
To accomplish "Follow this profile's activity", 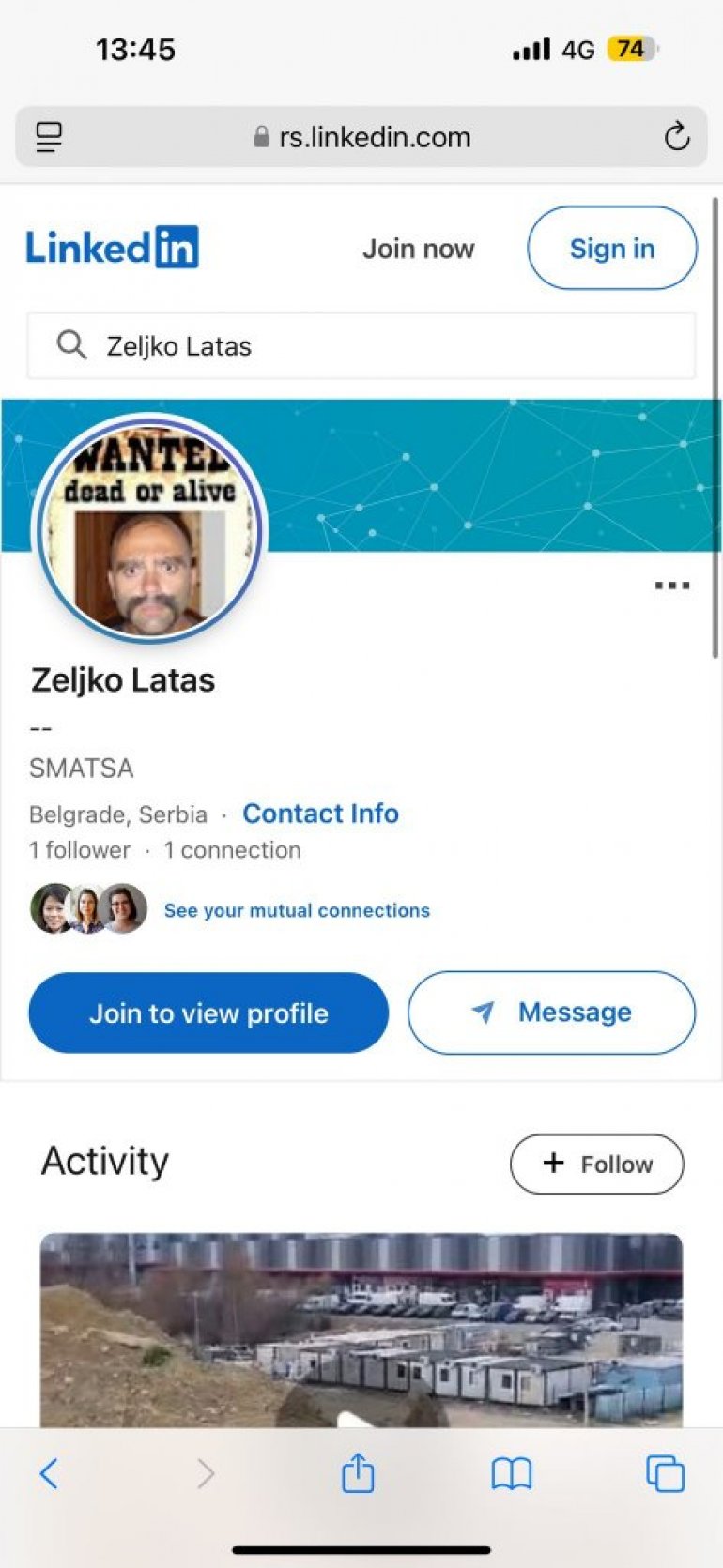I will click(596, 1164).
